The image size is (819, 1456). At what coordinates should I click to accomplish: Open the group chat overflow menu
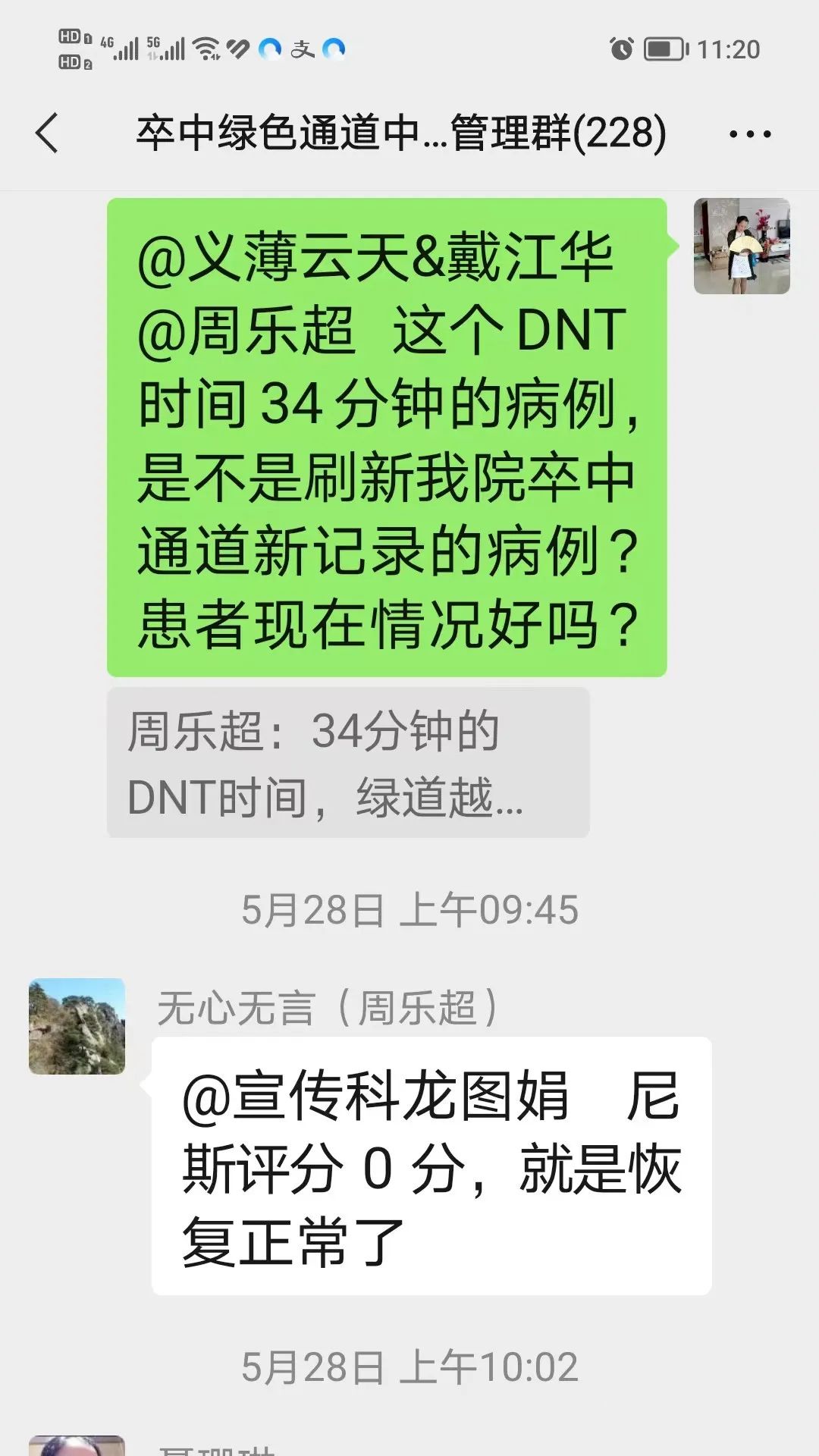(x=749, y=134)
